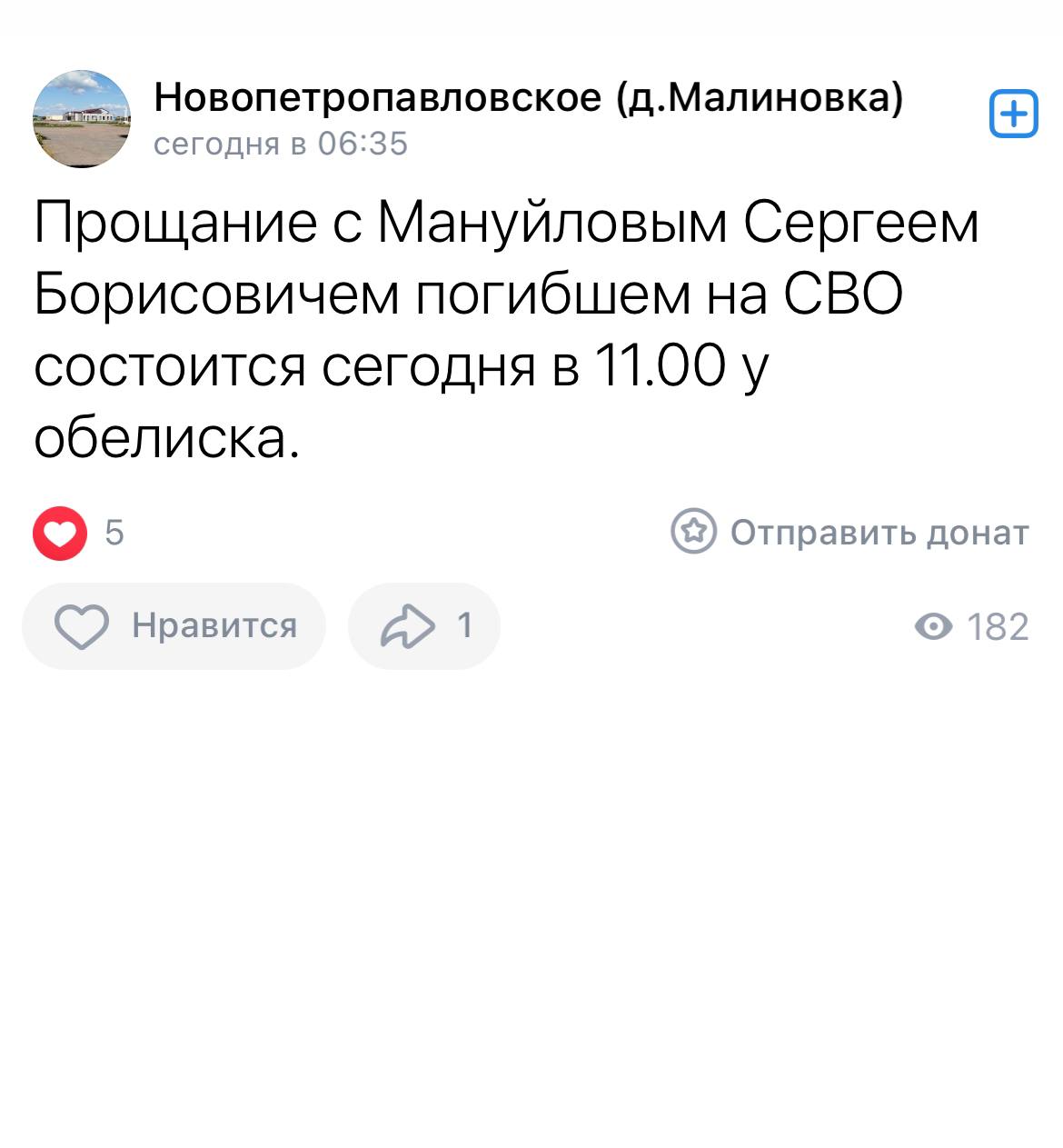Like the post with Нравится button
This screenshot has height=1148, width=1063.
(174, 626)
